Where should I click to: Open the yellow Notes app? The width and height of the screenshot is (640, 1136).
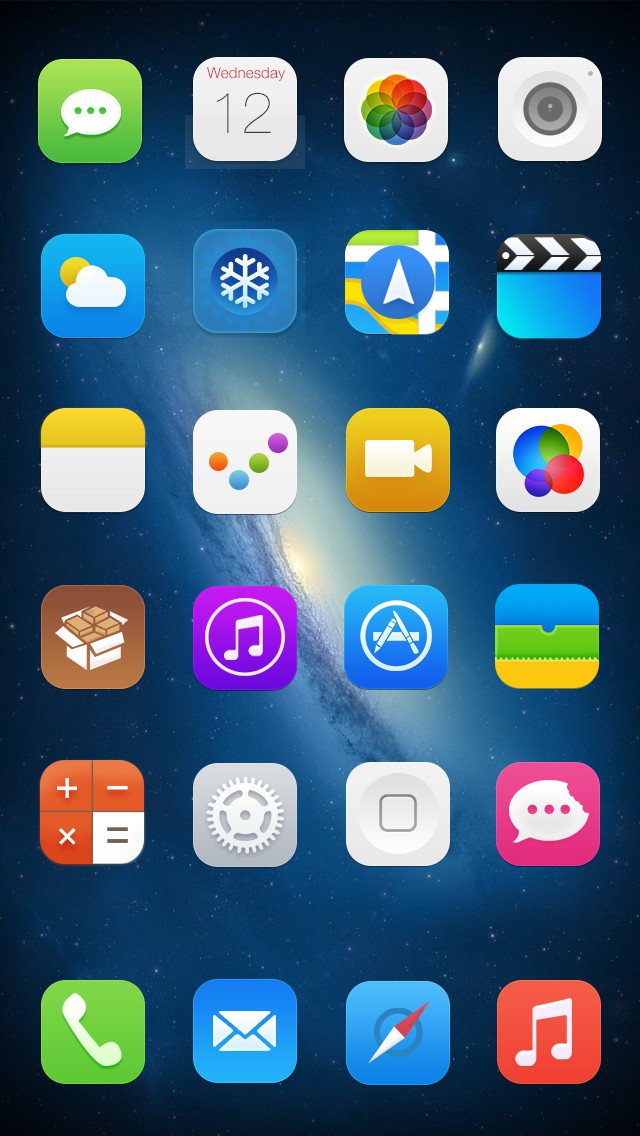[x=93, y=460]
